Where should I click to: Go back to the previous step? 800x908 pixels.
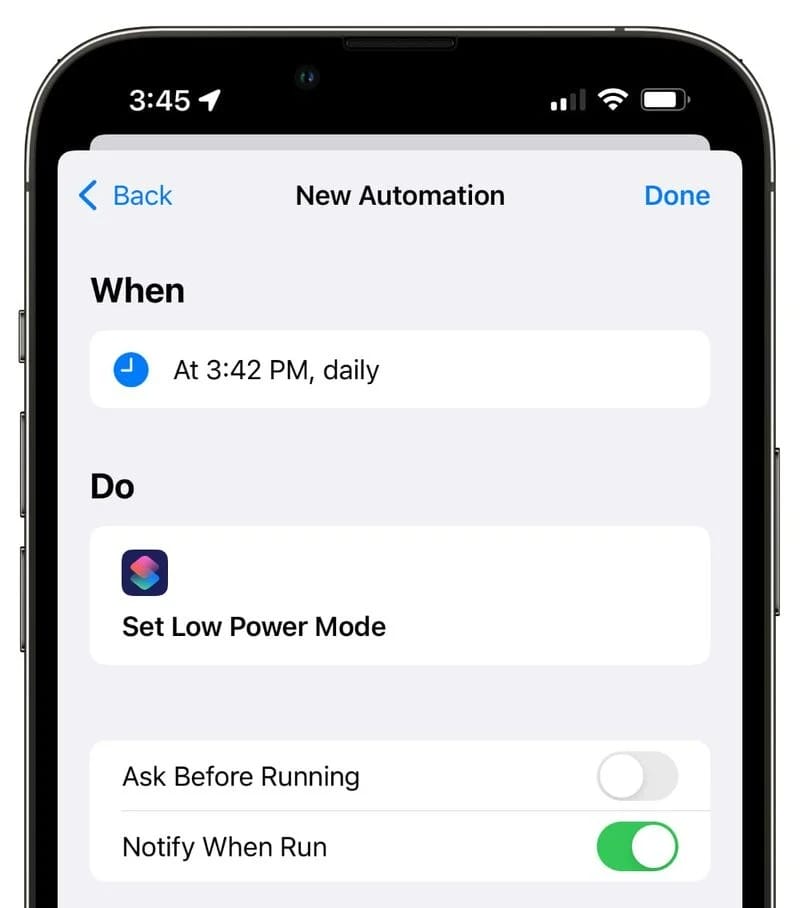click(126, 195)
